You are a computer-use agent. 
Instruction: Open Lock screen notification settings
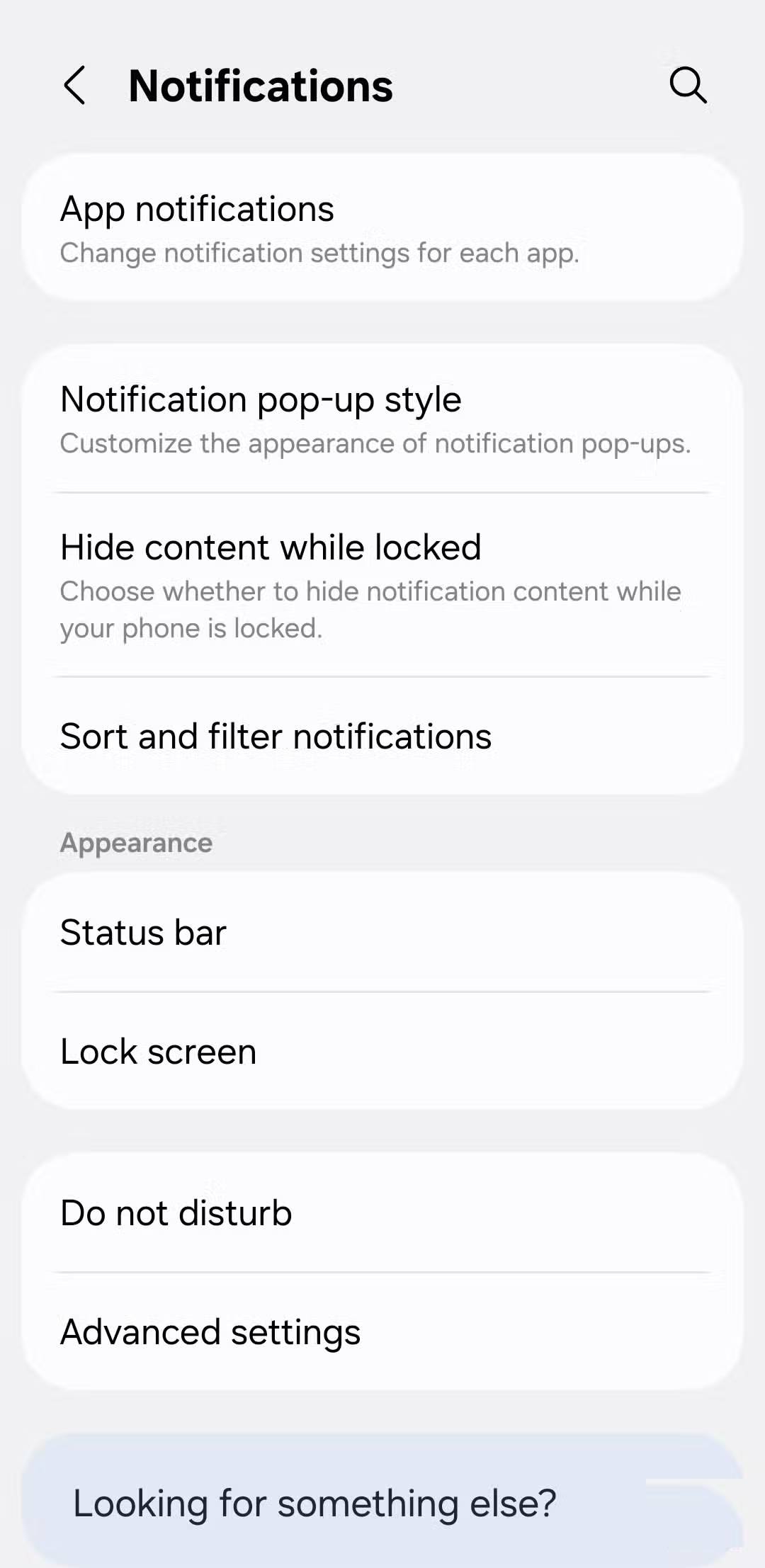pyautogui.click(x=382, y=1052)
